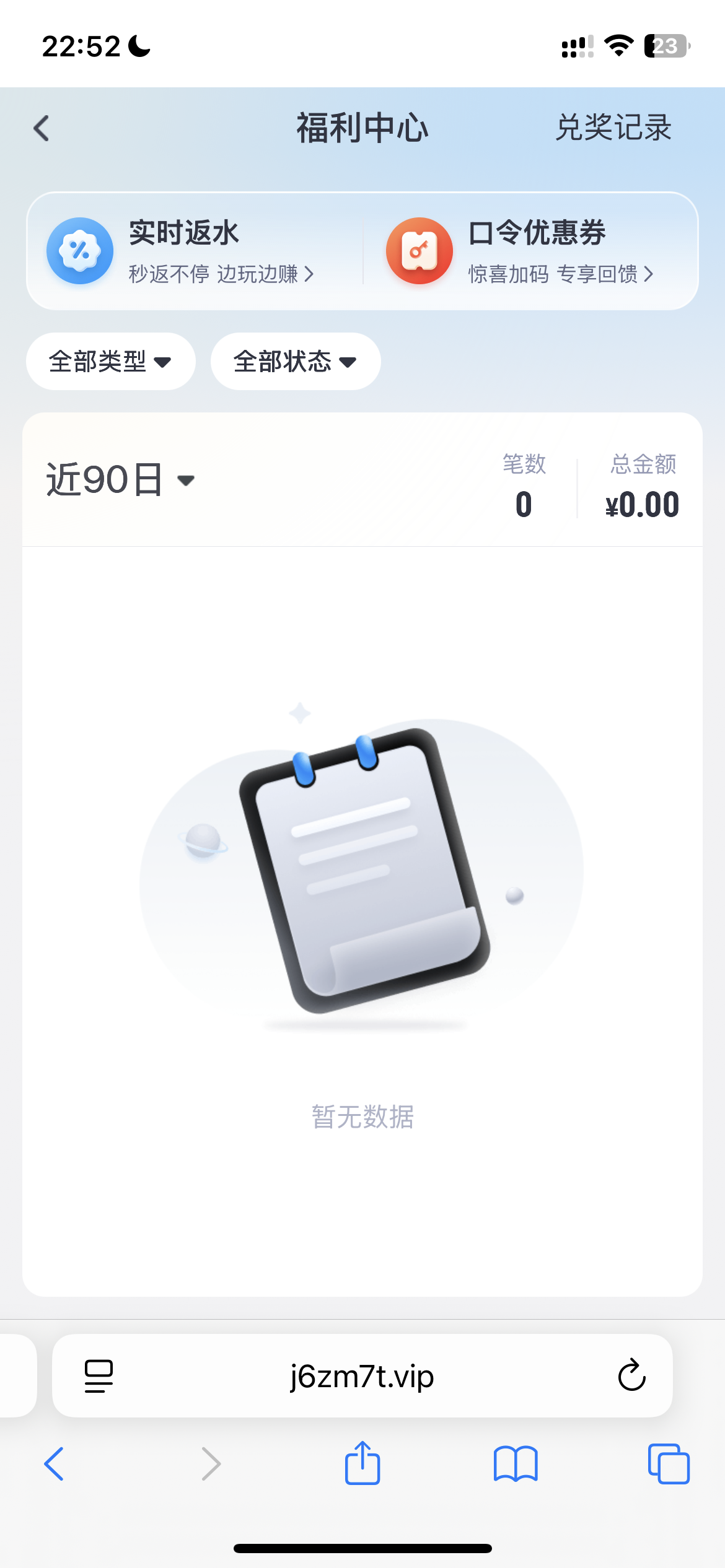Tap the back chevron to leave 福利中心
The width and height of the screenshot is (725, 1568).
click(41, 128)
